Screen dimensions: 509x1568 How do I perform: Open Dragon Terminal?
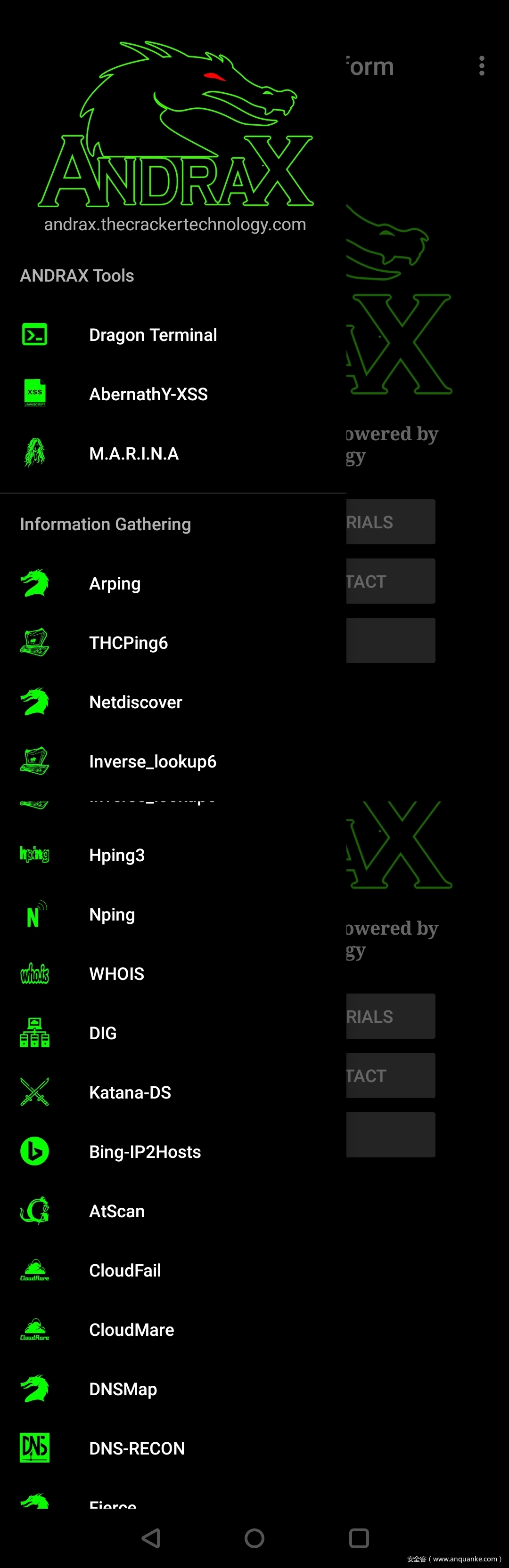coord(152,335)
